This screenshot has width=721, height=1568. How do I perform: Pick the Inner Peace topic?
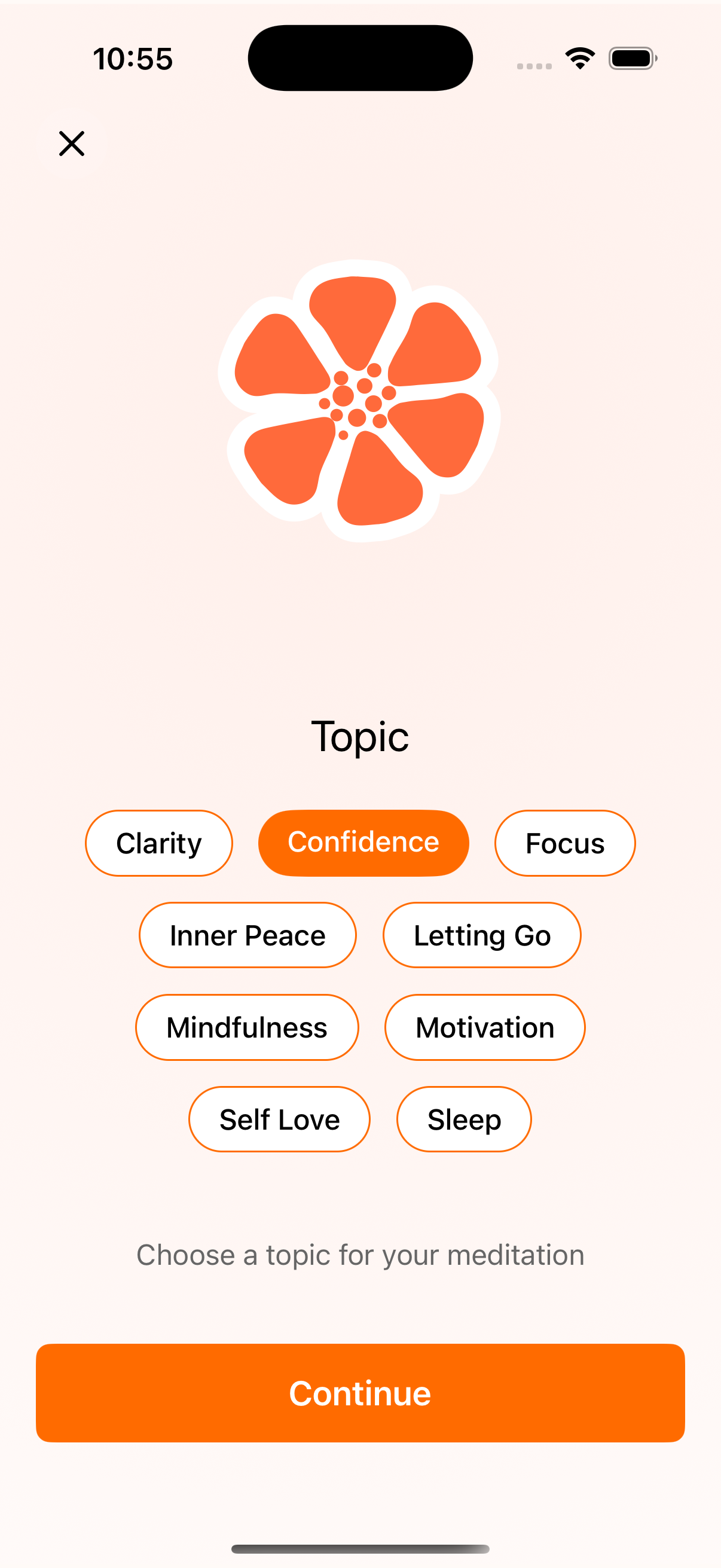pyautogui.click(x=248, y=935)
